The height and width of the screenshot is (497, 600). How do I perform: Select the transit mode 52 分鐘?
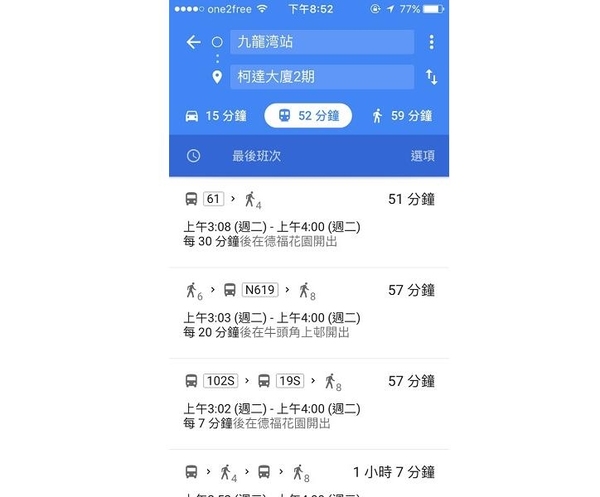pos(308,116)
